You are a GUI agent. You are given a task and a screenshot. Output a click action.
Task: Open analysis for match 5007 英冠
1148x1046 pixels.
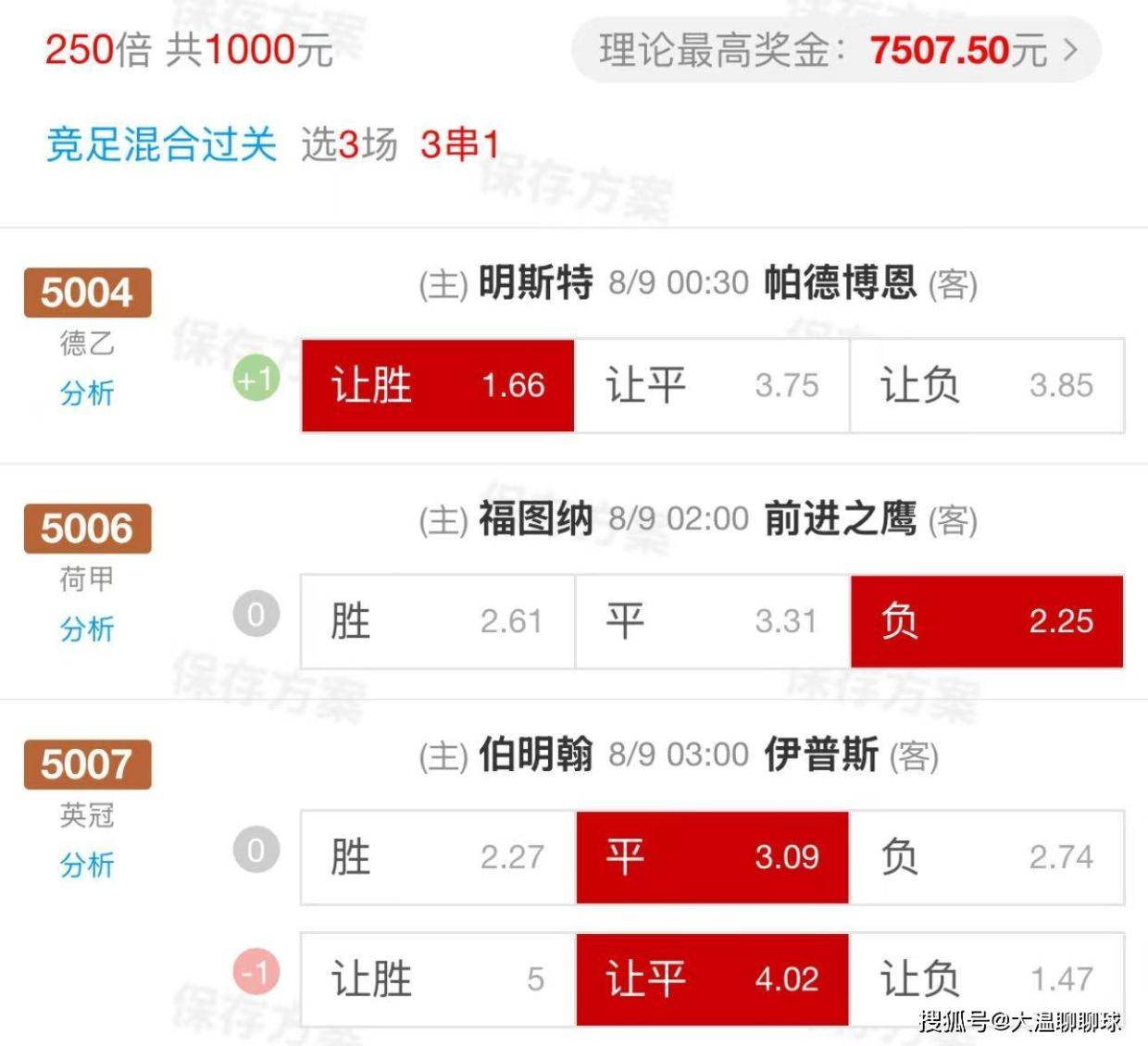click(x=86, y=865)
